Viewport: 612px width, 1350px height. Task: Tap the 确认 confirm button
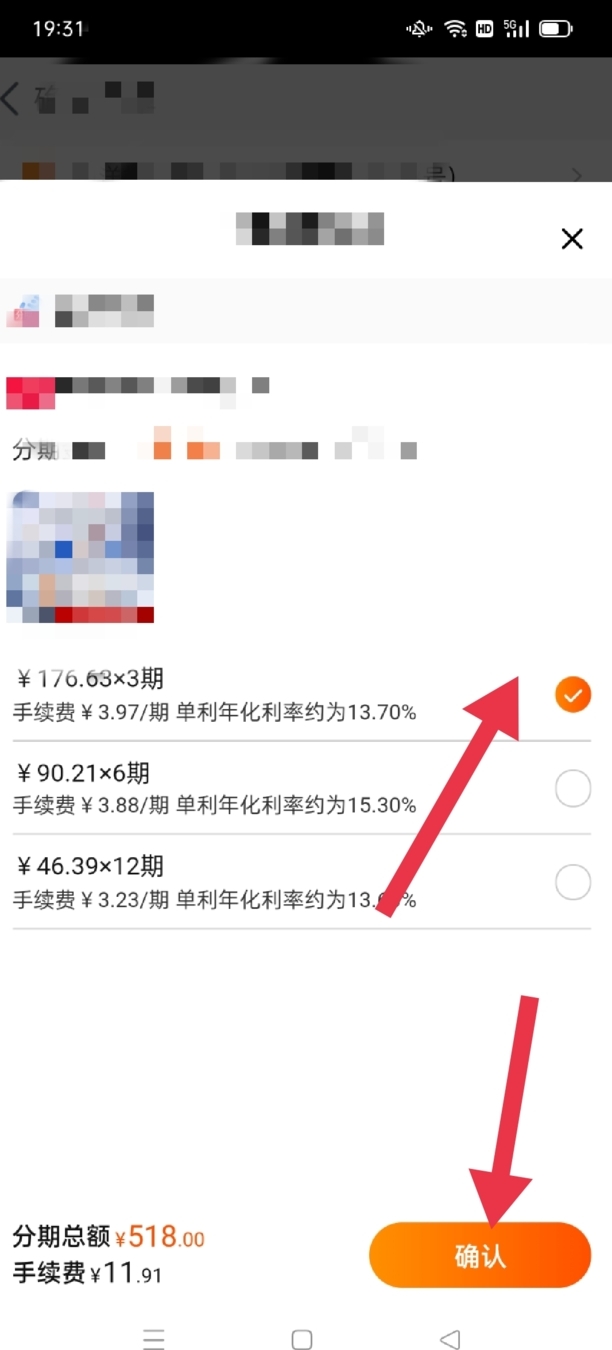[x=480, y=1255]
